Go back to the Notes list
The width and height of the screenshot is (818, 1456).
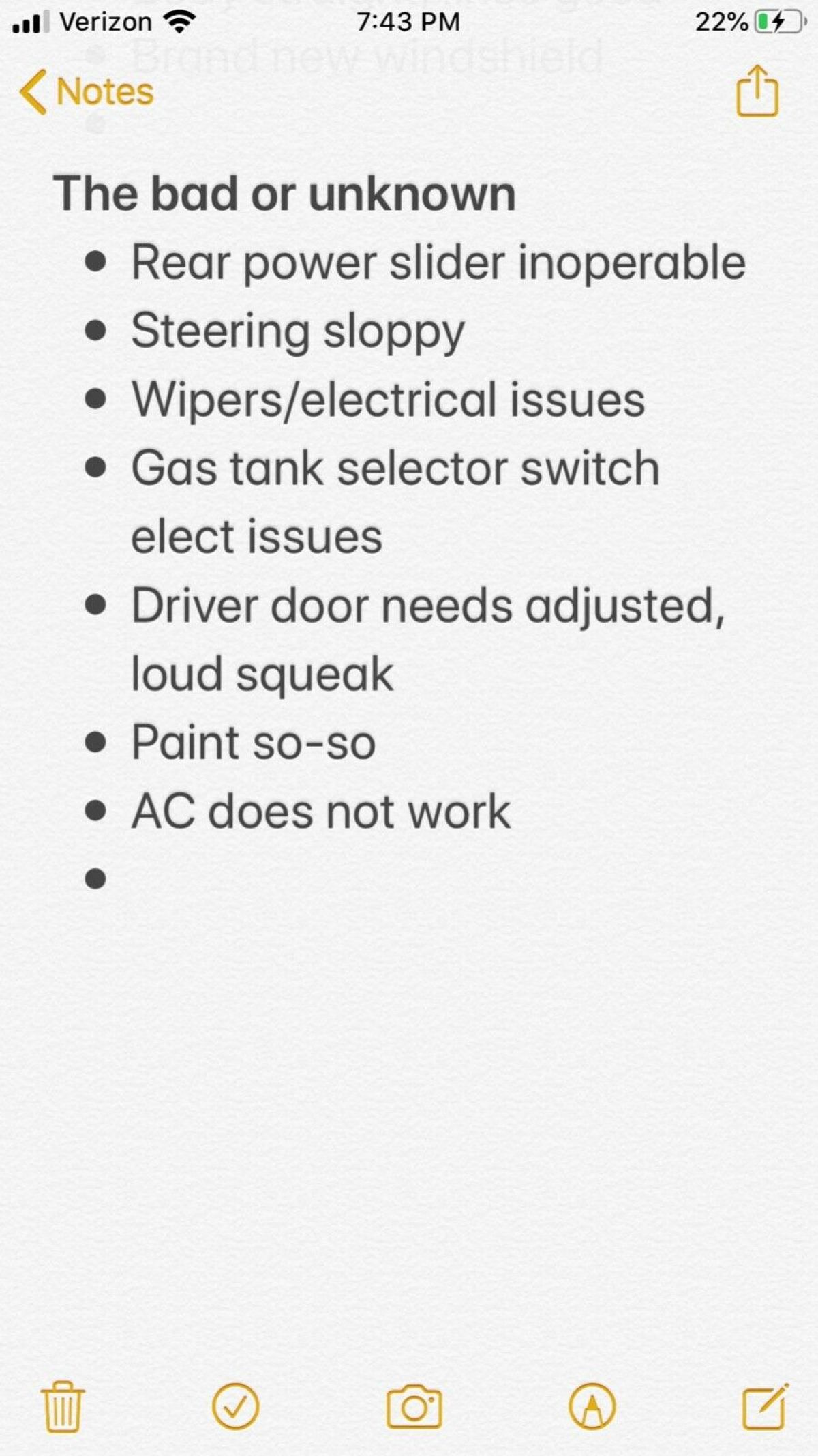87,91
